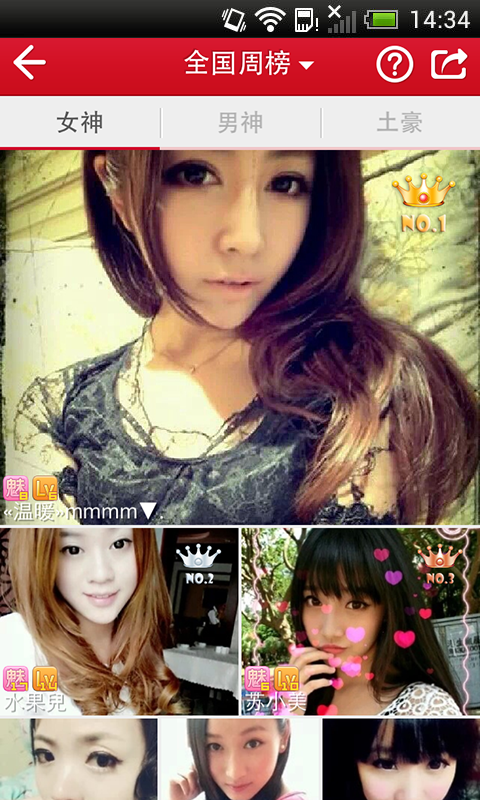This screenshot has width=480, height=800.
Task: Switch to the 土豪 tab
Action: [x=400, y=123]
